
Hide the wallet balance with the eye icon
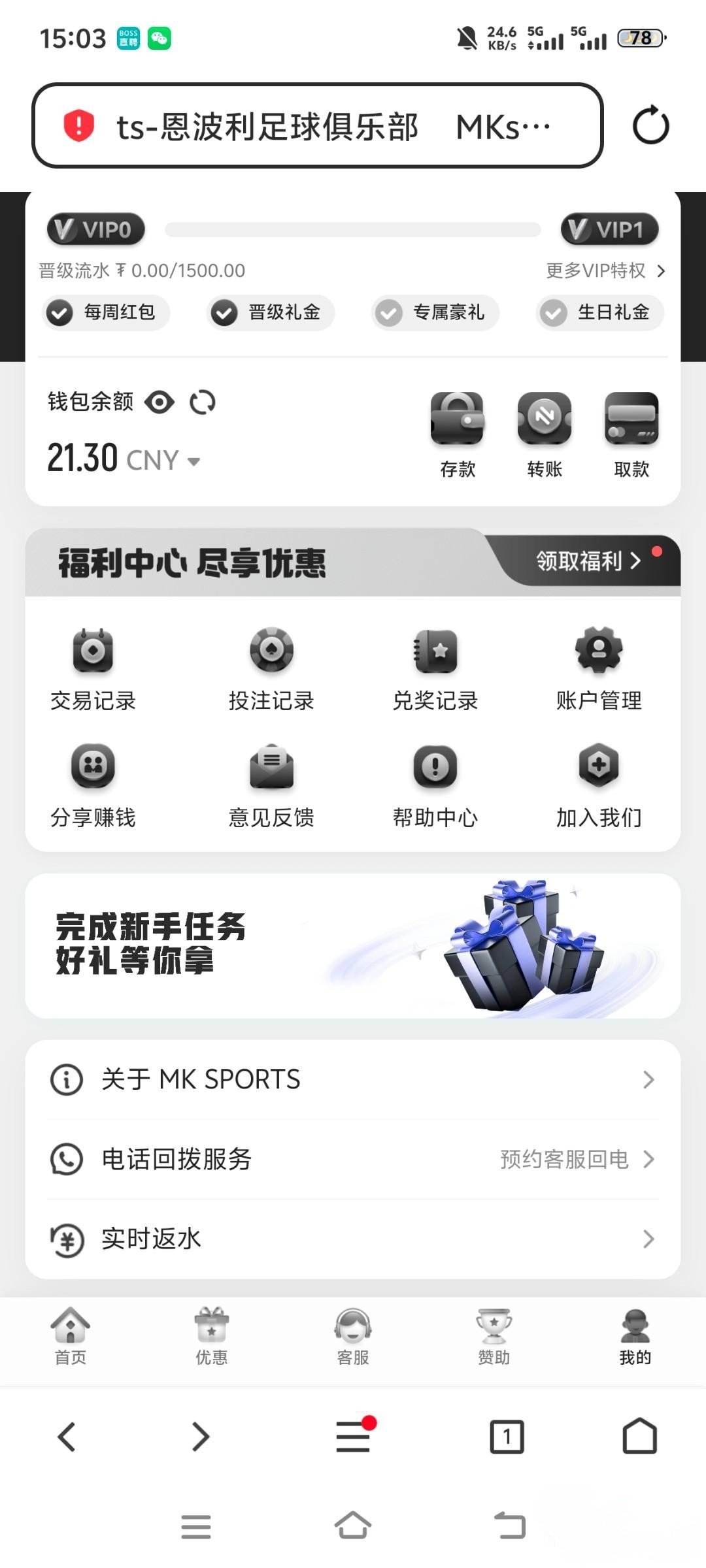click(160, 402)
